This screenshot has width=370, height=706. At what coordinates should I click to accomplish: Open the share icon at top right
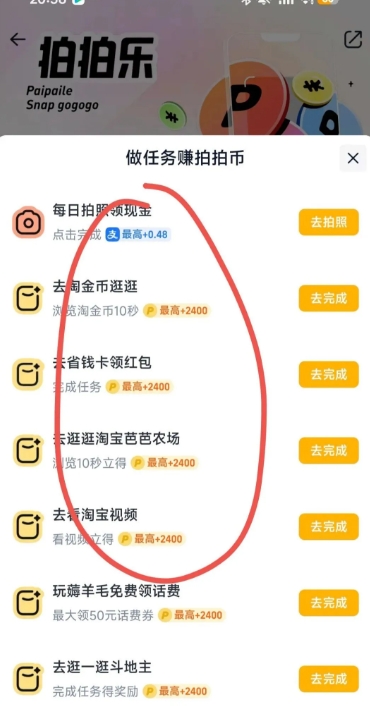tap(353, 40)
